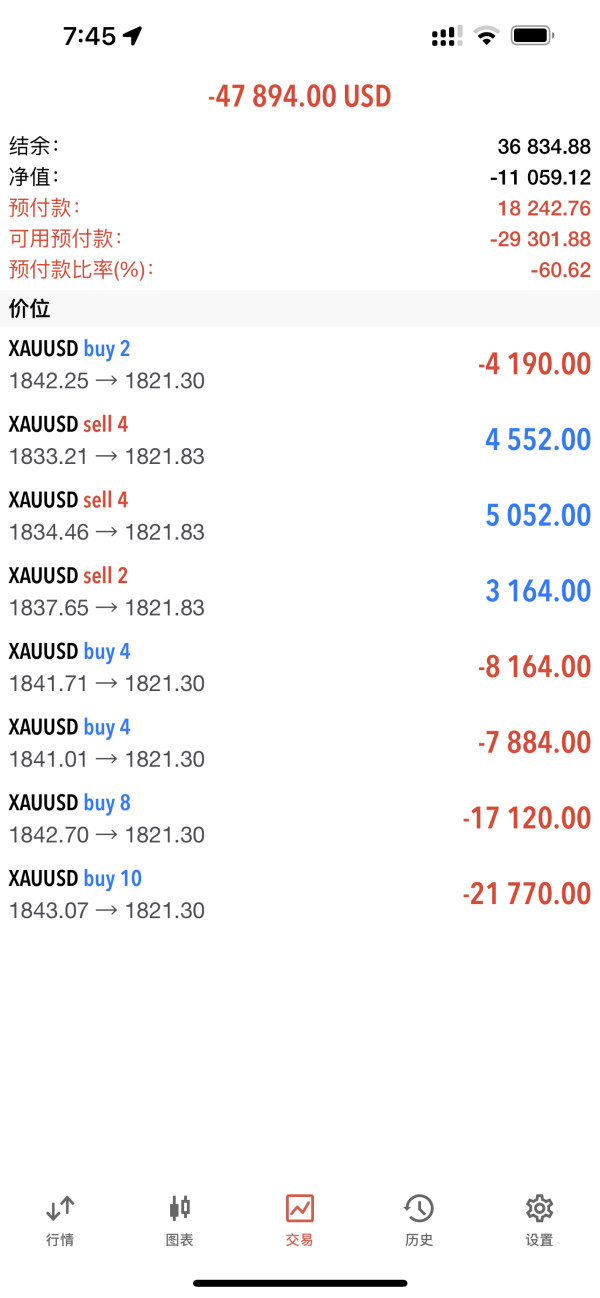Select the XAUUSD buy 10 position at 1843.07
This screenshot has height=1298, width=600.
[300, 894]
